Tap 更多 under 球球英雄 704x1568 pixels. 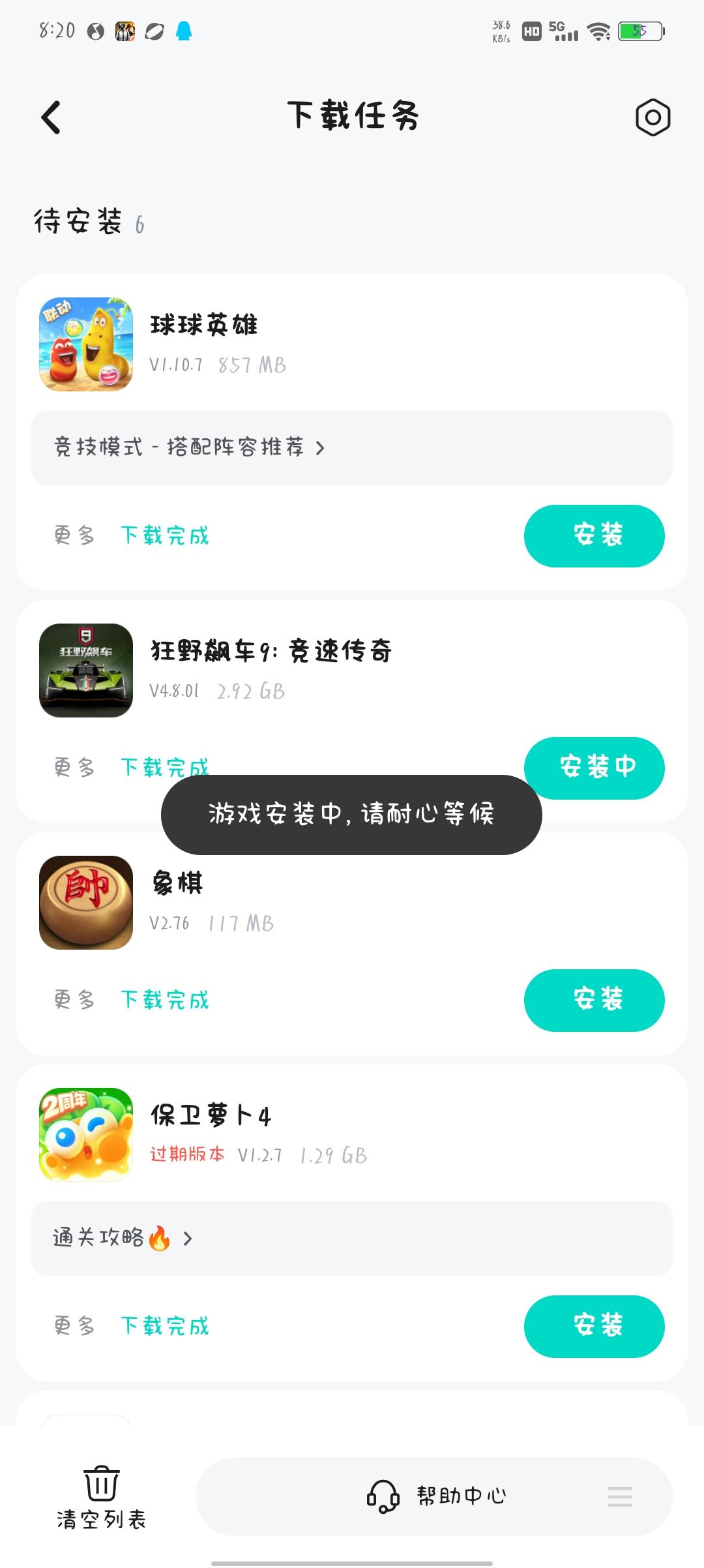click(x=74, y=535)
